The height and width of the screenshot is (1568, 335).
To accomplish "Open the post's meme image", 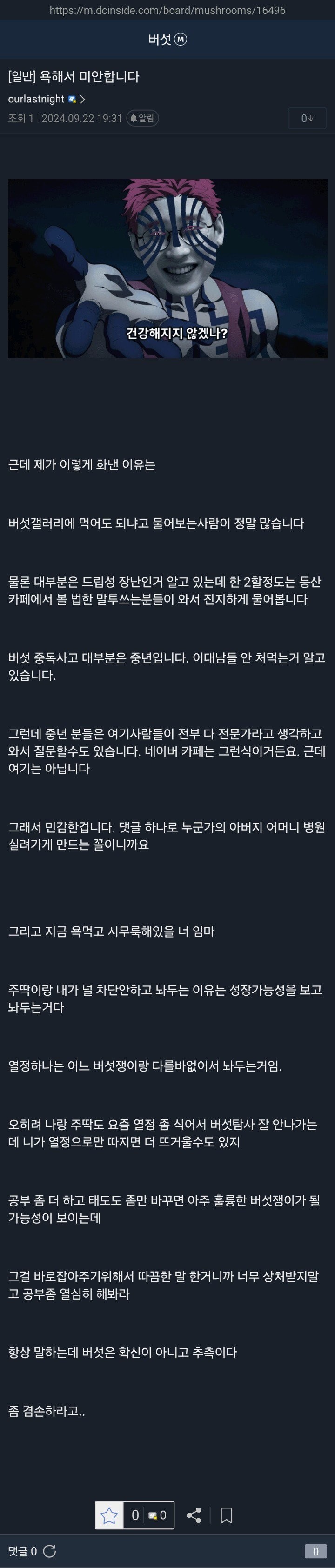I will 167,268.
